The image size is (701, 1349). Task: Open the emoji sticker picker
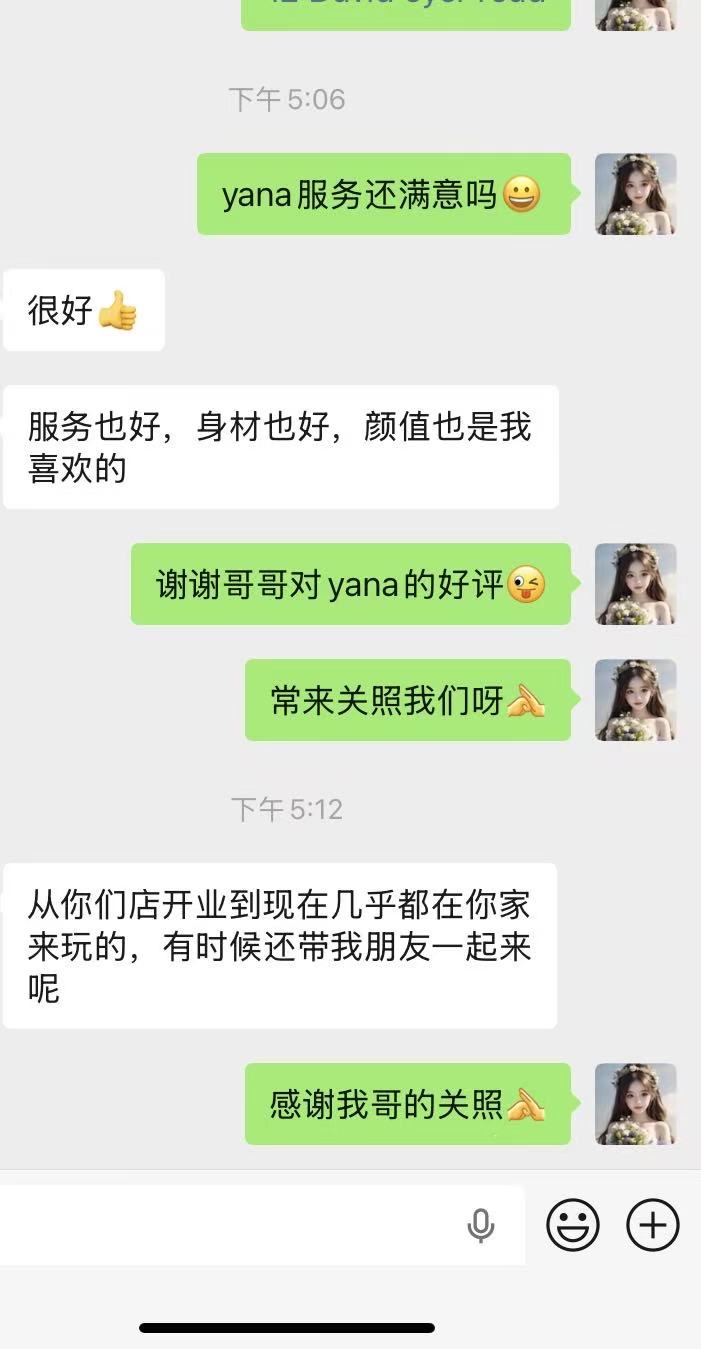[x=573, y=1224]
